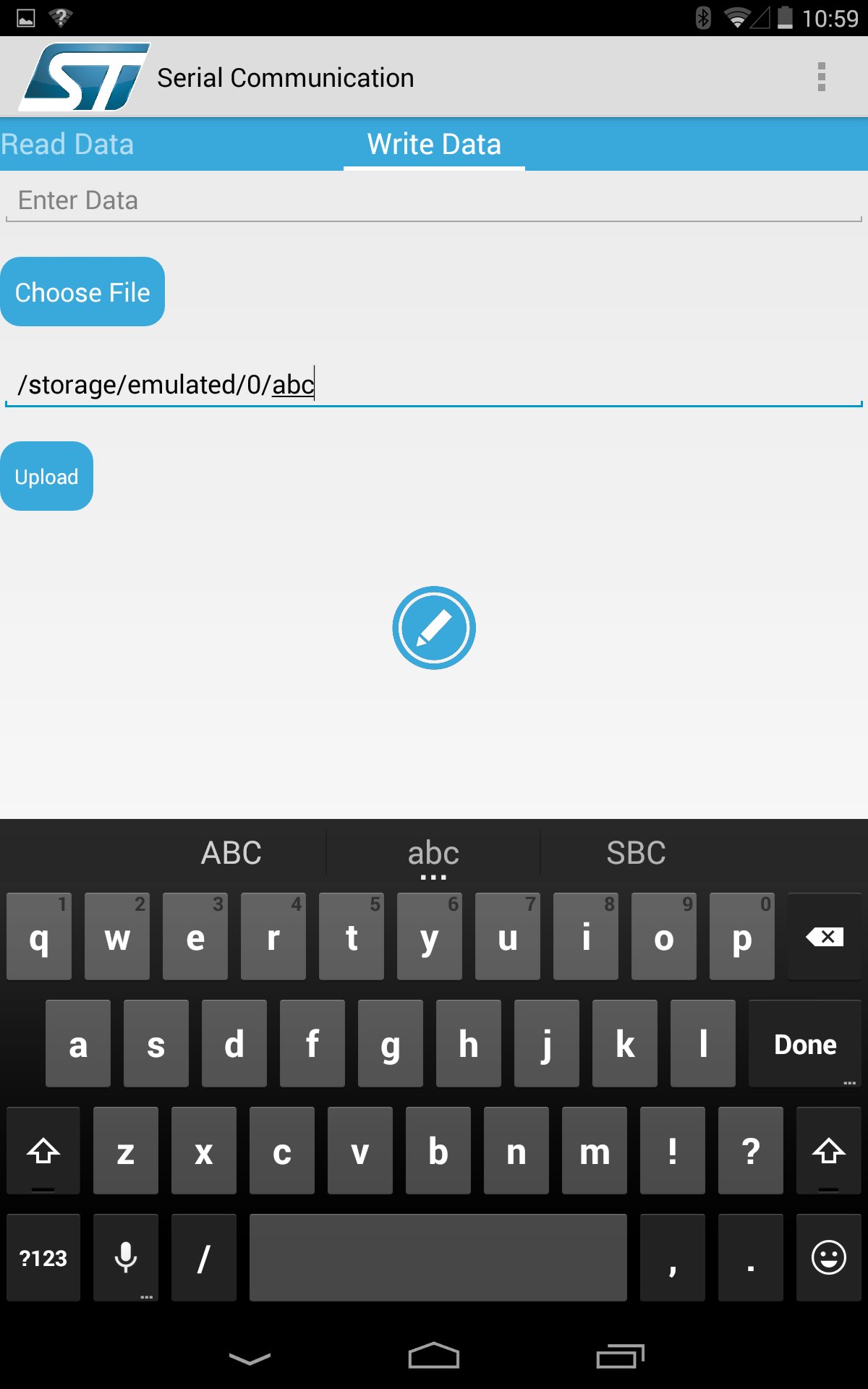
Task: Choose the SBC keyboard suggestion
Action: [636, 853]
